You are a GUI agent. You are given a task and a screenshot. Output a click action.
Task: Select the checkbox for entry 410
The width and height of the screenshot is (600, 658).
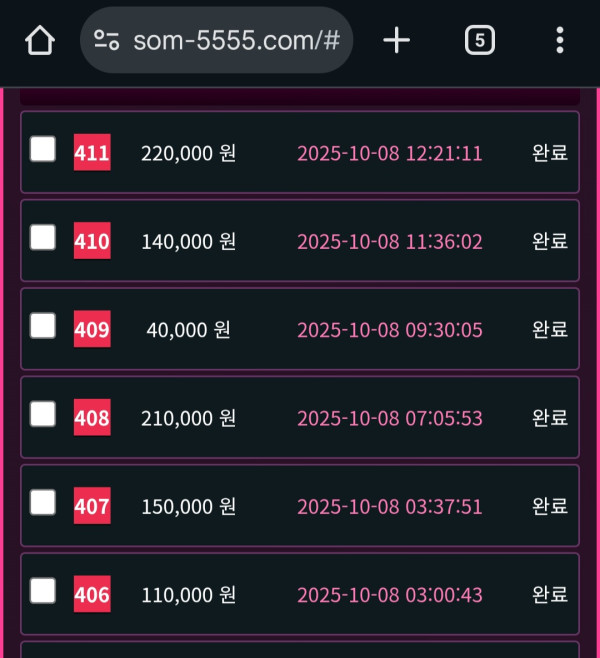pos(43,238)
